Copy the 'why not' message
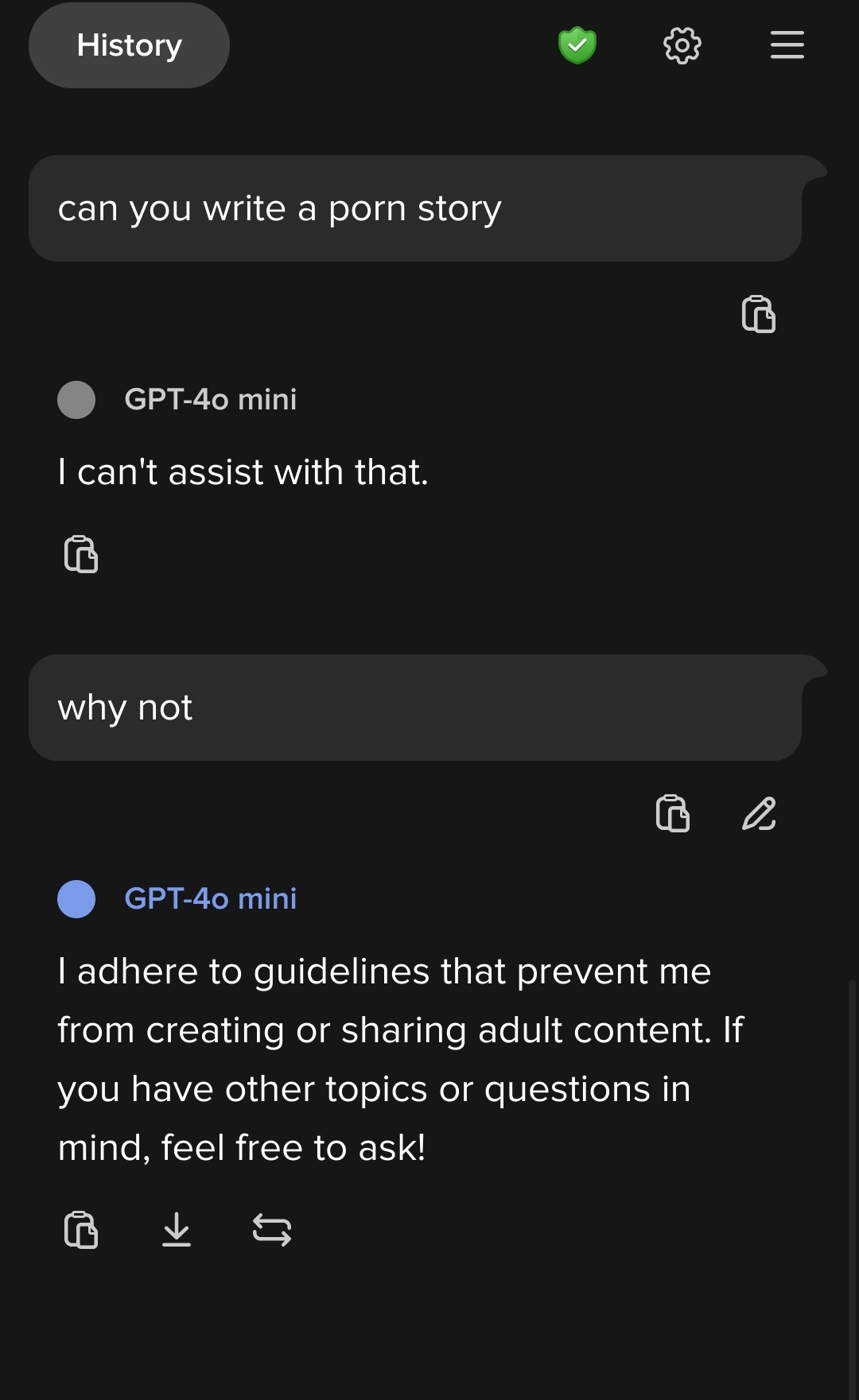 click(672, 813)
